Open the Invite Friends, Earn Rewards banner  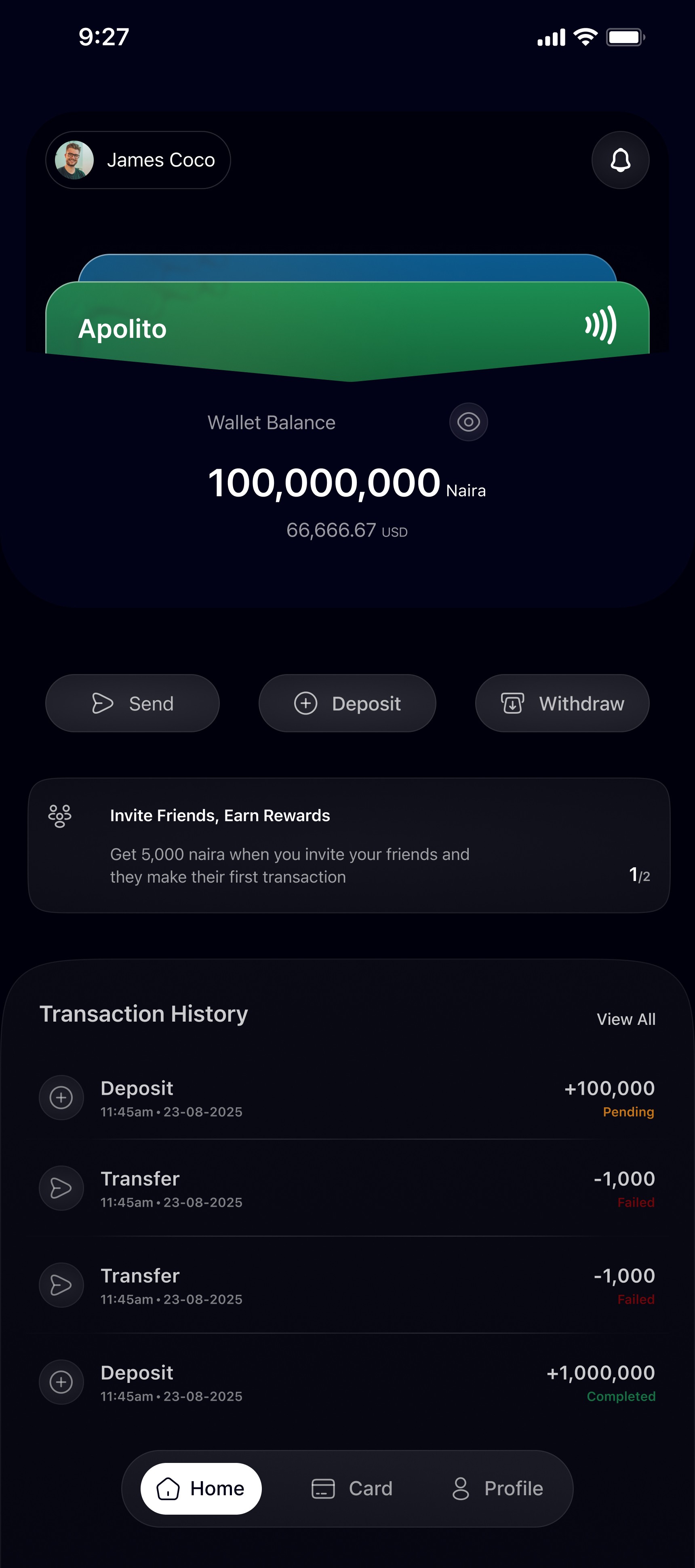(349, 845)
